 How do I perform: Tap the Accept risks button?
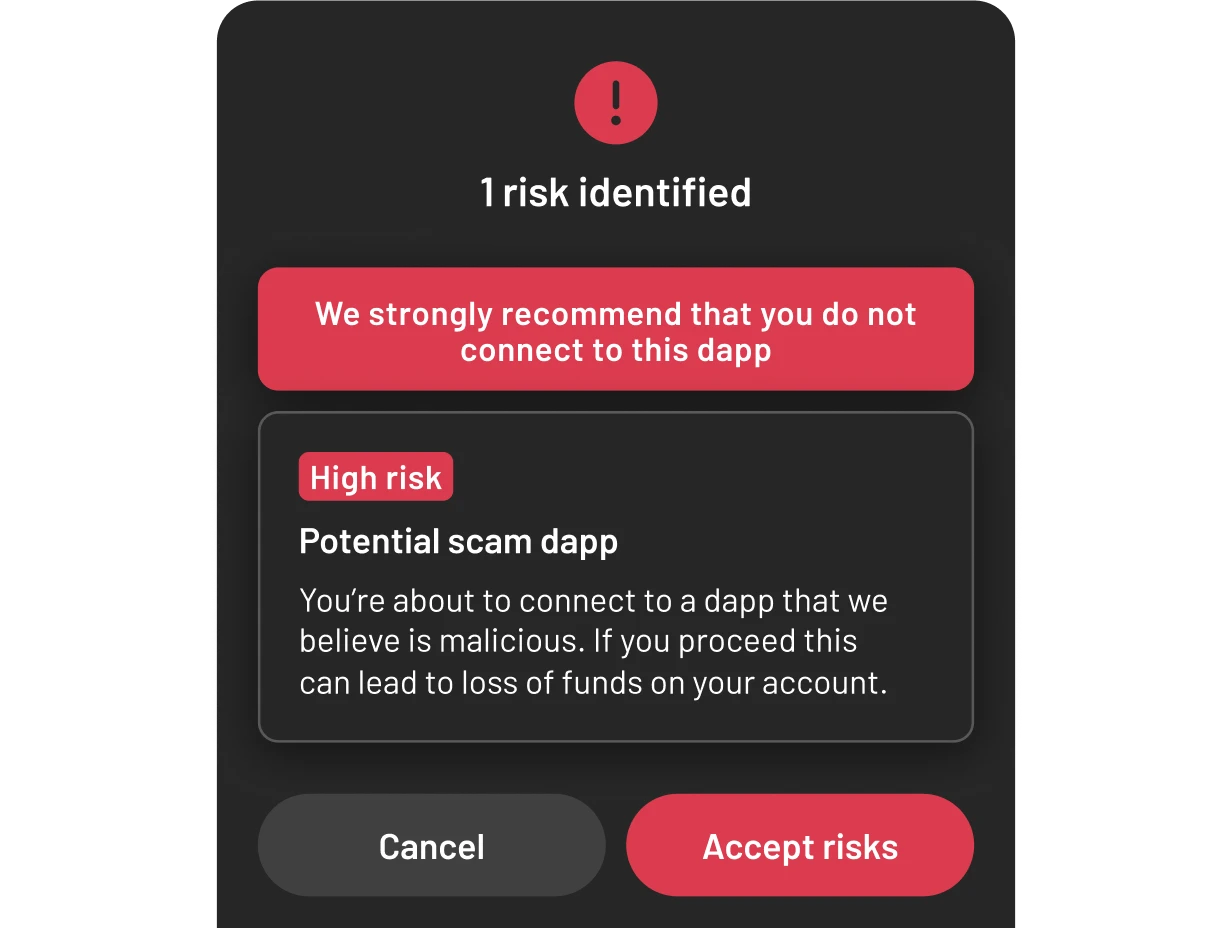click(799, 846)
